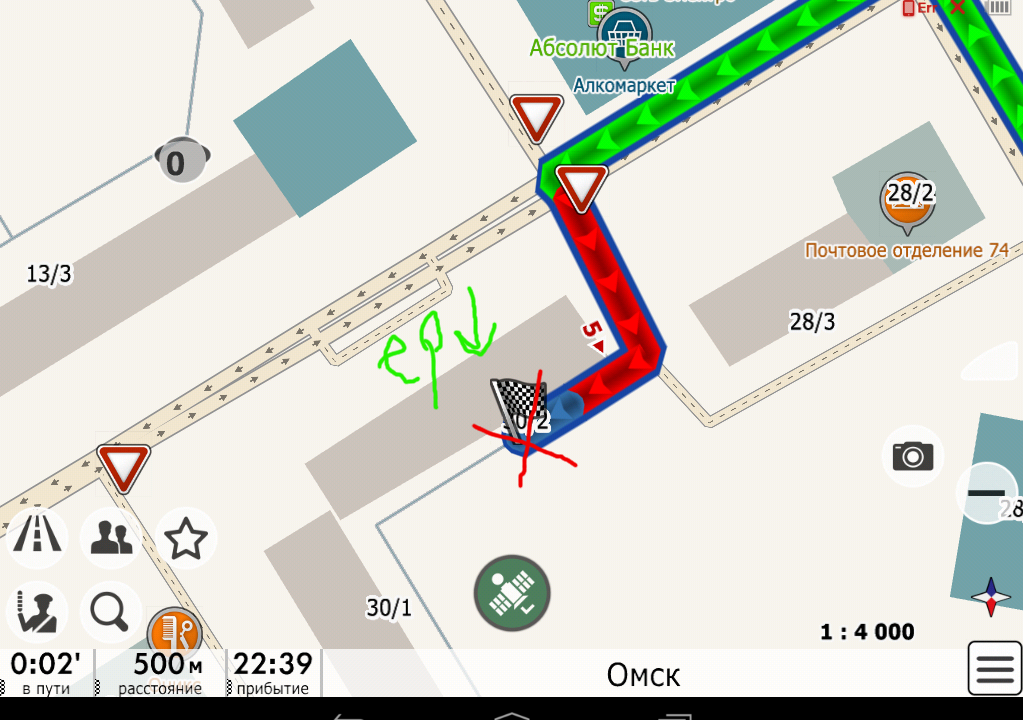Viewport: 1024px width, 720px height.
Task: Zoom out with the minus button
Action: [987, 493]
